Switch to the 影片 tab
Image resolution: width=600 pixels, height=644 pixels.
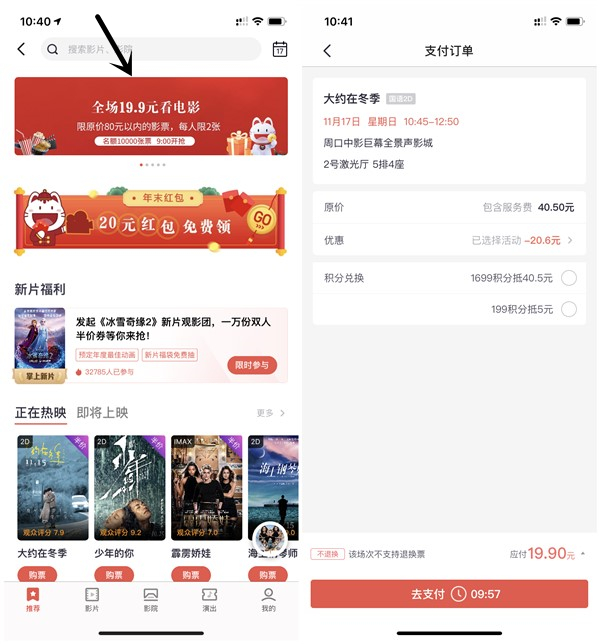[92, 600]
